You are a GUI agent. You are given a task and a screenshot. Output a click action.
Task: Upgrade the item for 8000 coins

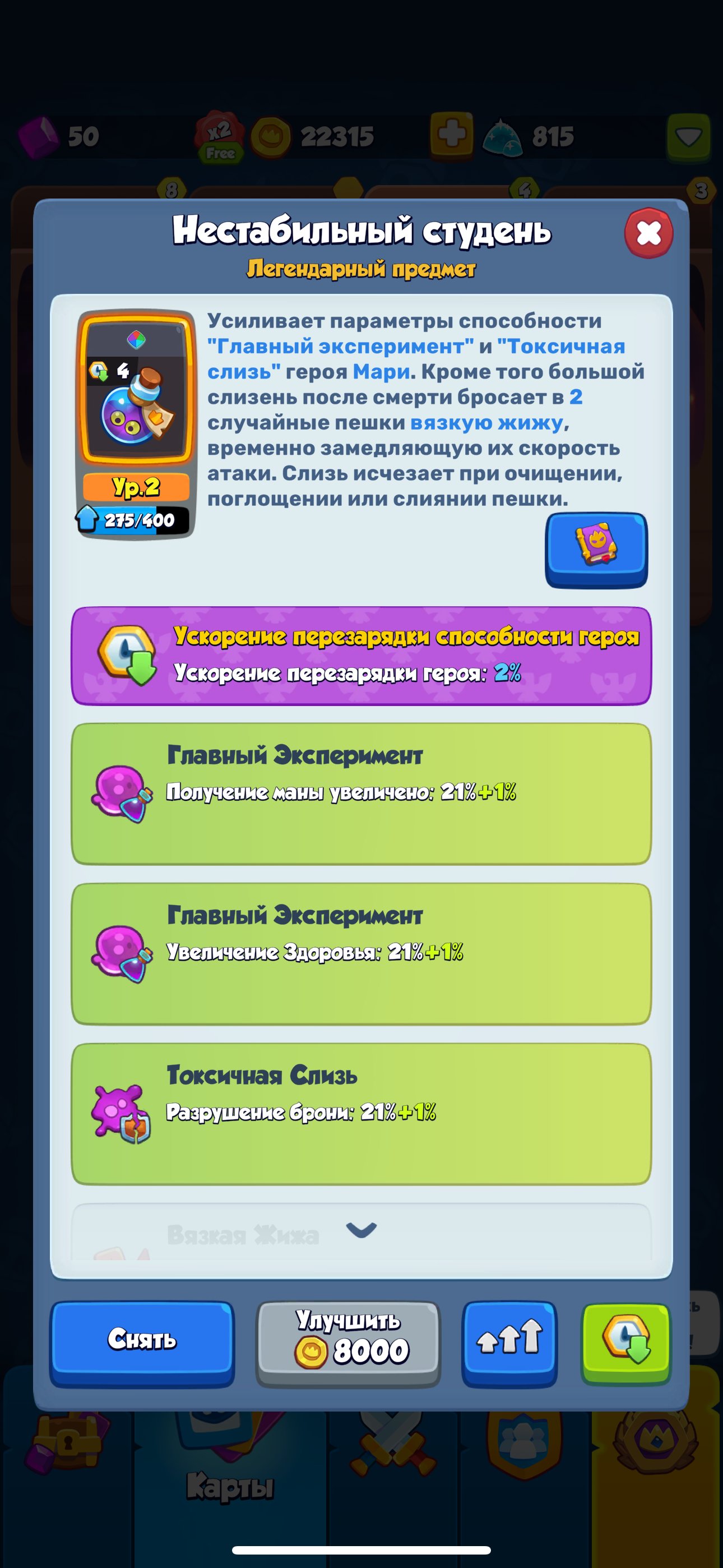coord(347,1344)
